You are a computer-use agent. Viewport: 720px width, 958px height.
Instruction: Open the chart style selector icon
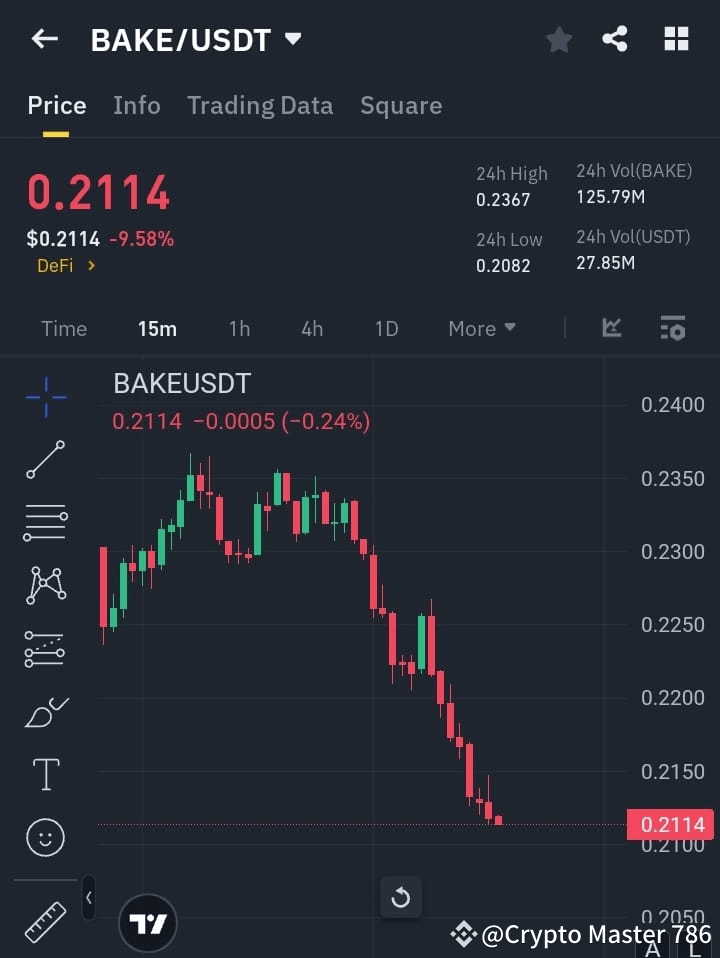click(611, 328)
